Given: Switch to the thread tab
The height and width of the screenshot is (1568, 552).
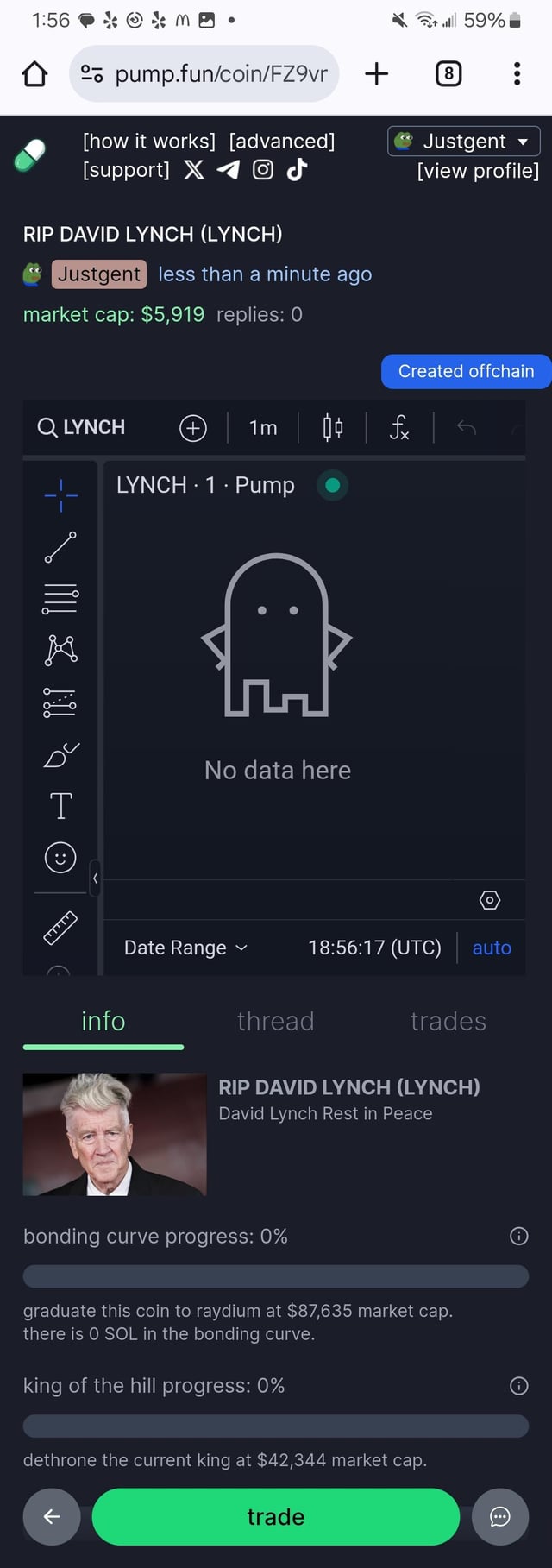Looking at the screenshot, I should pos(276,1022).
